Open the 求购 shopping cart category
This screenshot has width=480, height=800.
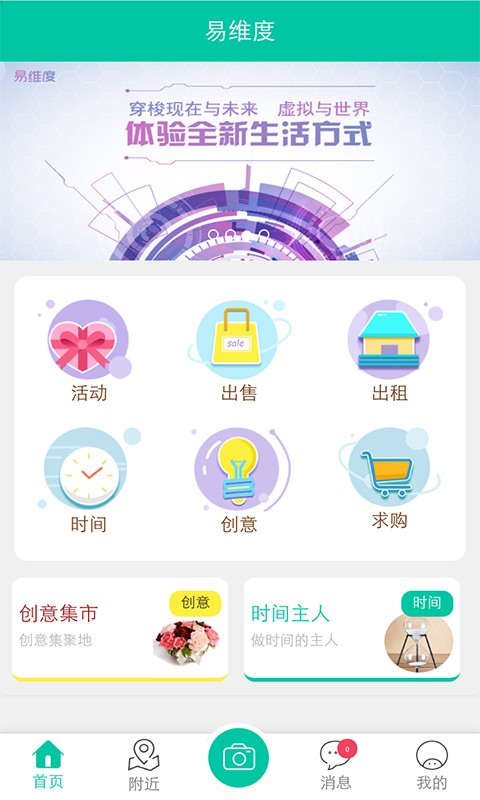pos(389,479)
